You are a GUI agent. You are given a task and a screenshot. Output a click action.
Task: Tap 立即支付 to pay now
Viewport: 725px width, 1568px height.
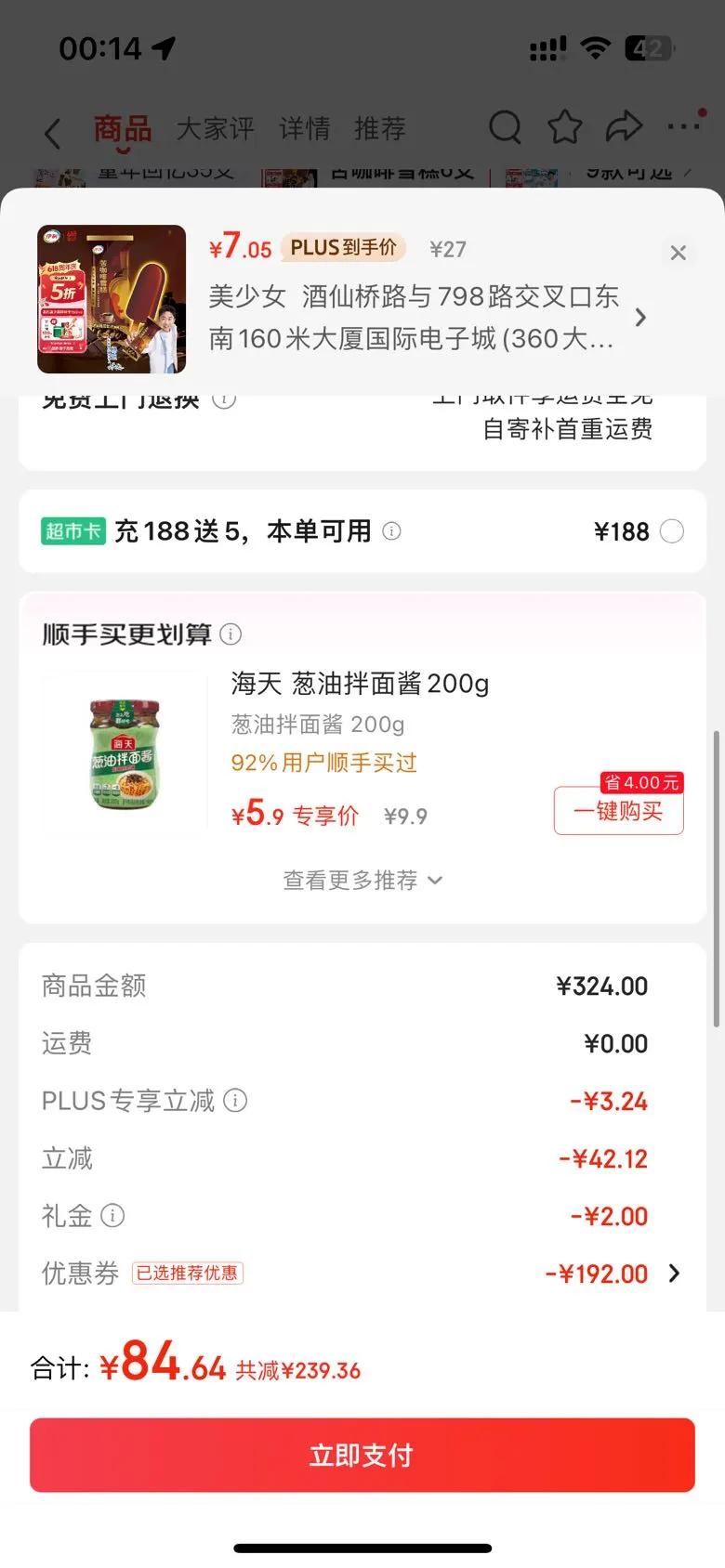pos(362,1455)
